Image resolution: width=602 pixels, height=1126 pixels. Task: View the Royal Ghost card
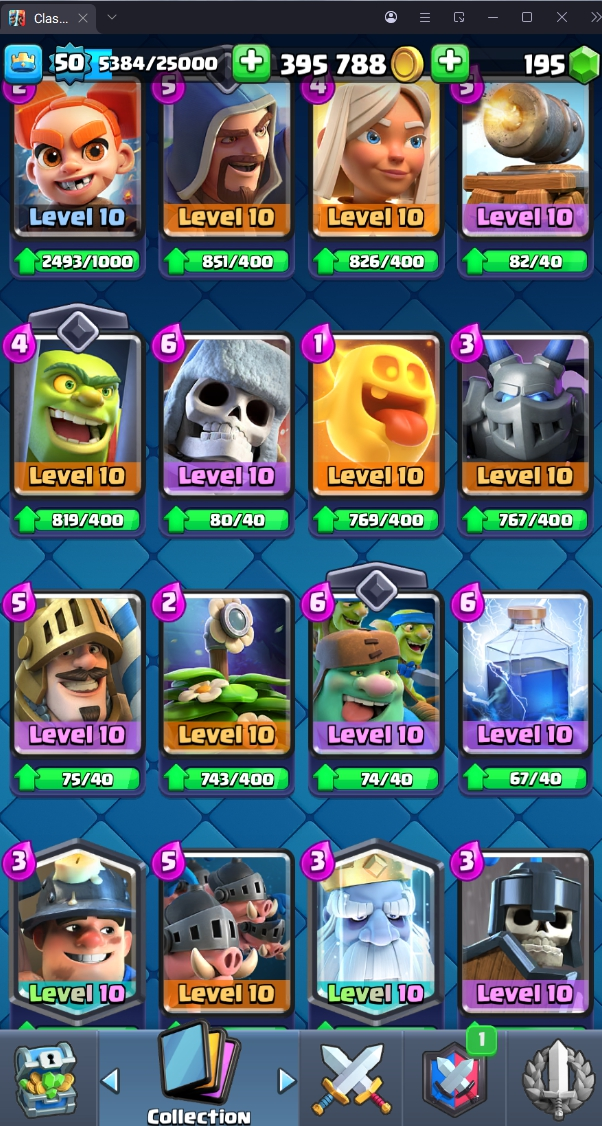375,935
